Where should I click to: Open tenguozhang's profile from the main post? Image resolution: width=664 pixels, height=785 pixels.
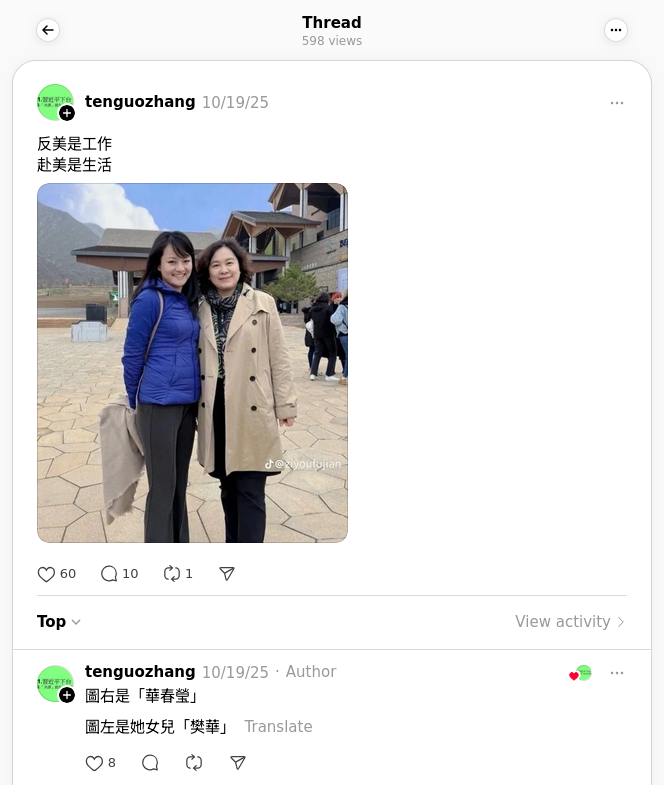pyautogui.click(x=140, y=102)
